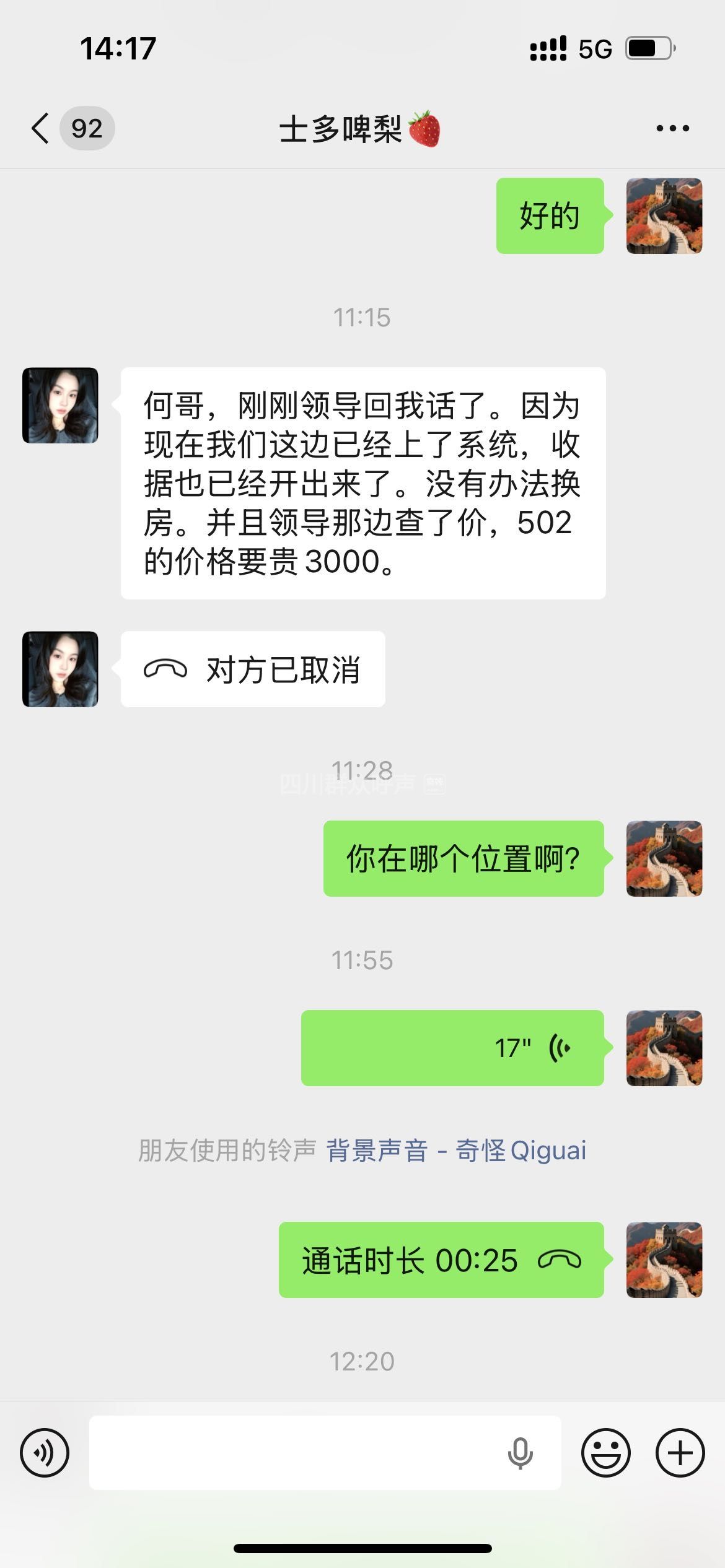Focus the message text field
The width and height of the screenshot is (725, 1568).
coord(297,1452)
